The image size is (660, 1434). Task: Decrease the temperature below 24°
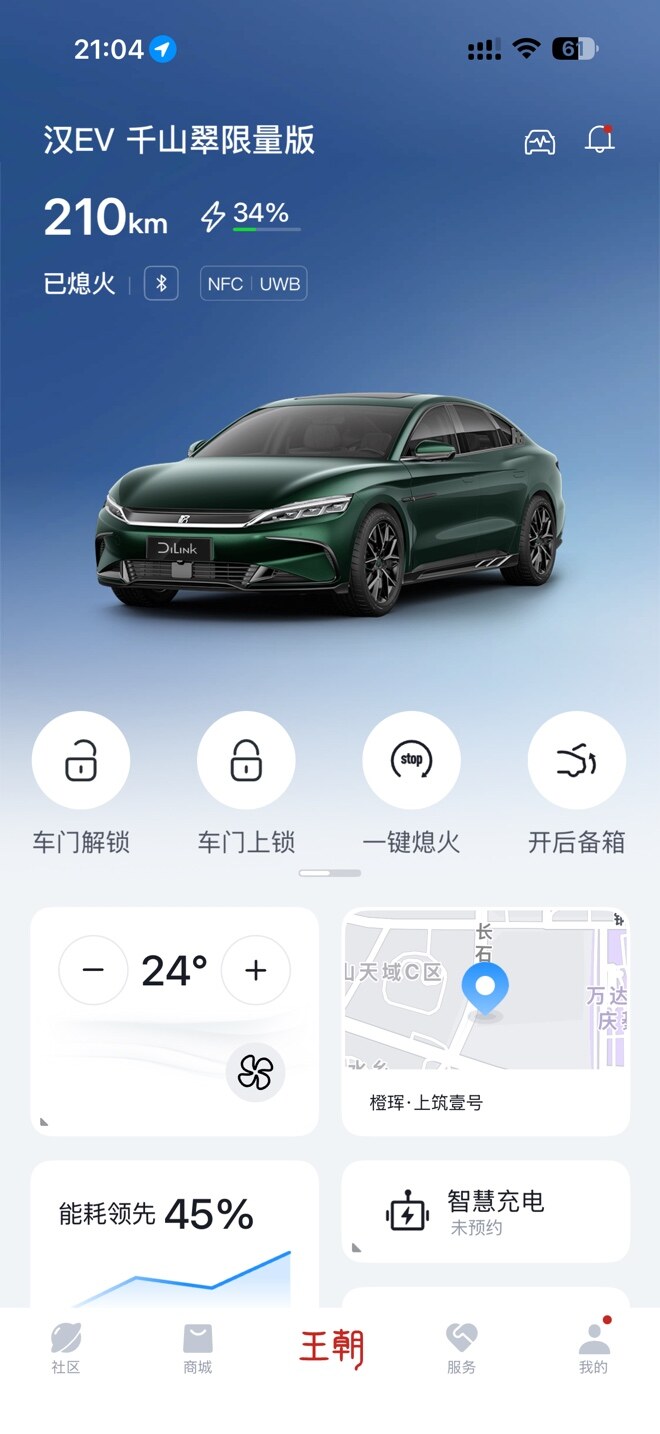pos(93,970)
